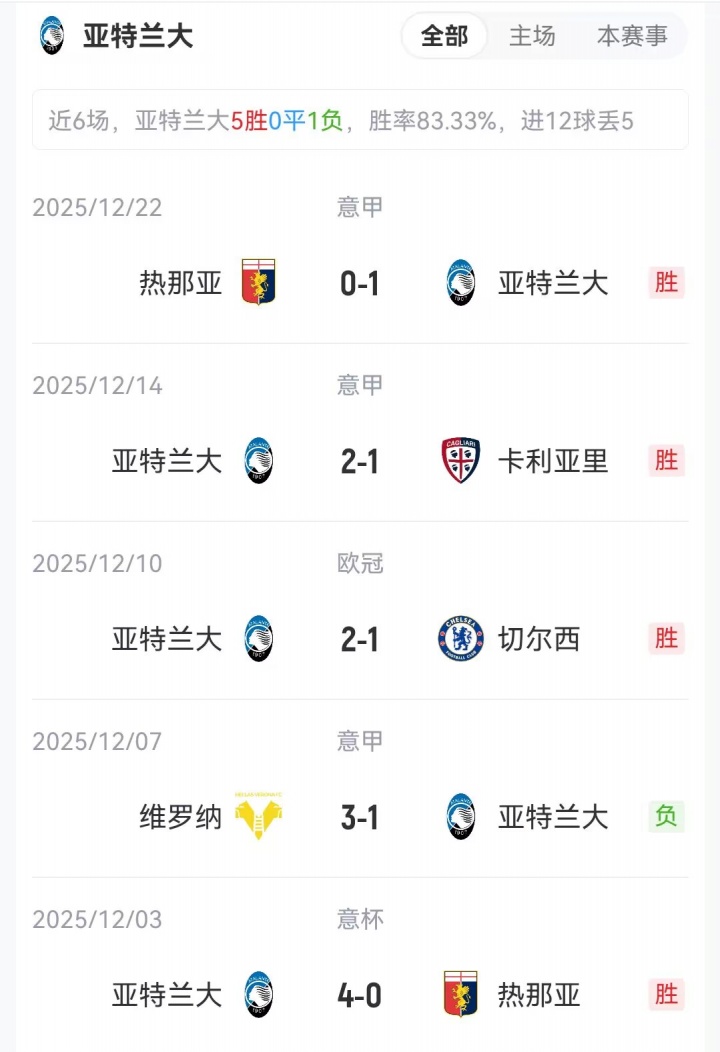This screenshot has height=1052, width=720.
Task: Select the 主场 filter tab
Action: pos(531,37)
